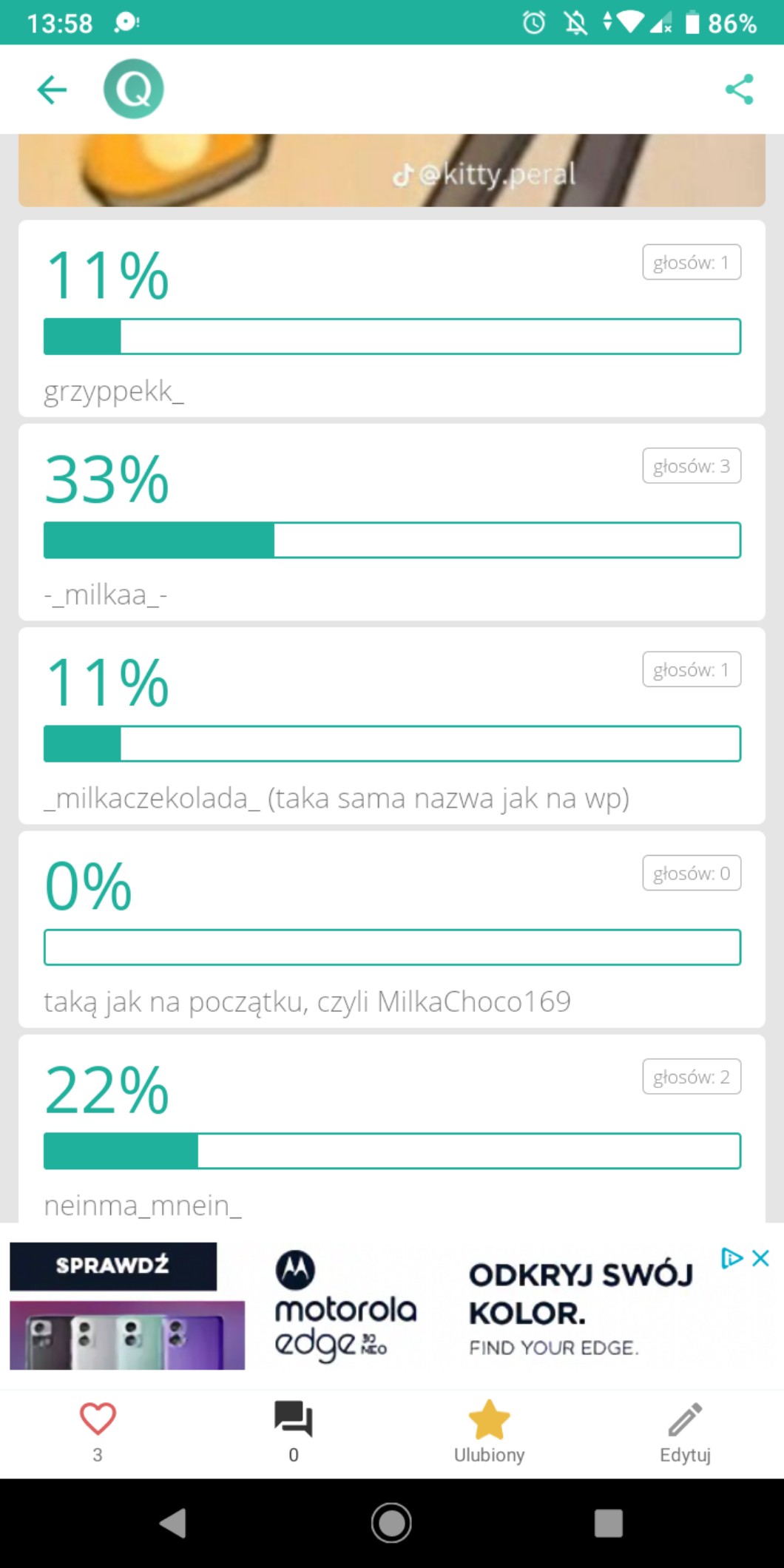Go back using the top arrow

coord(52,89)
